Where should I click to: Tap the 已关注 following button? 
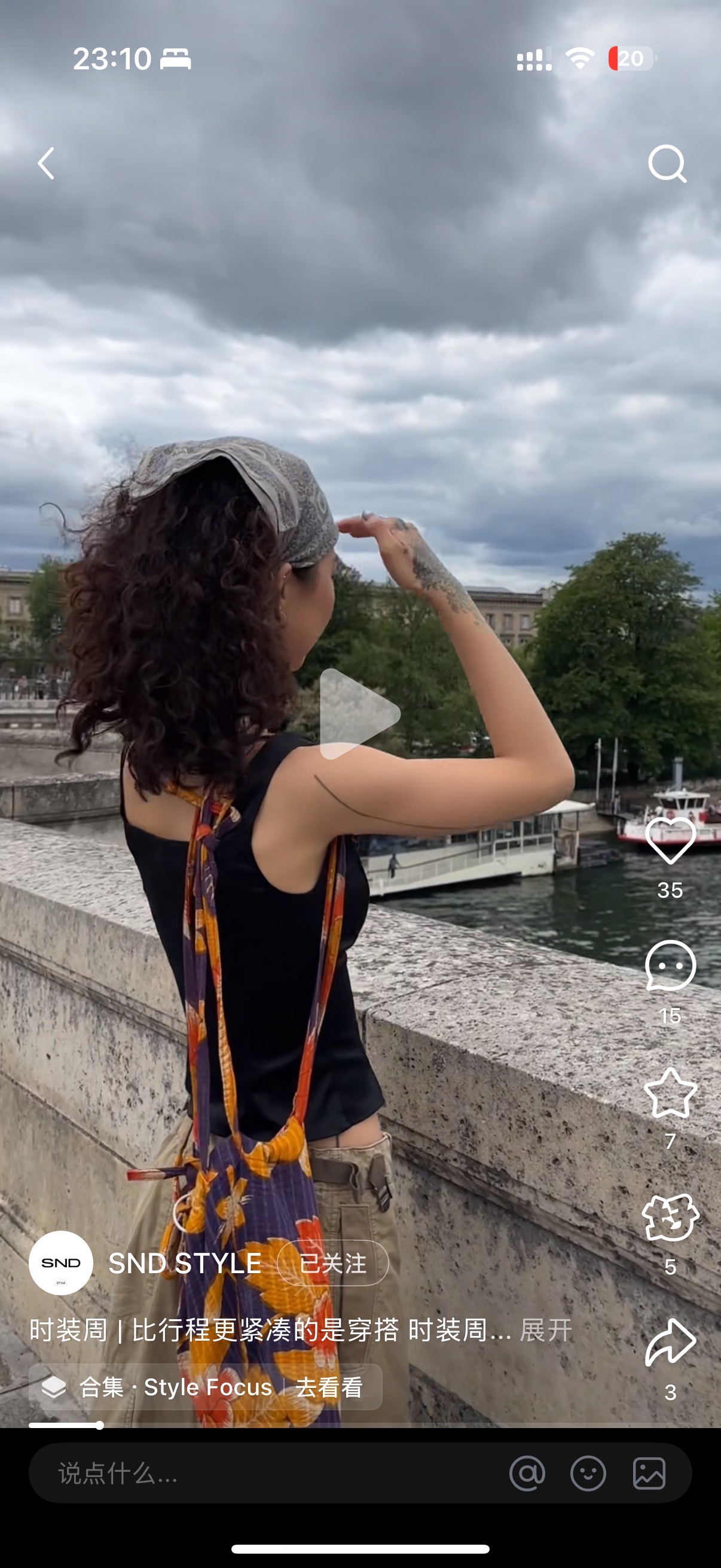pyautogui.click(x=333, y=1263)
